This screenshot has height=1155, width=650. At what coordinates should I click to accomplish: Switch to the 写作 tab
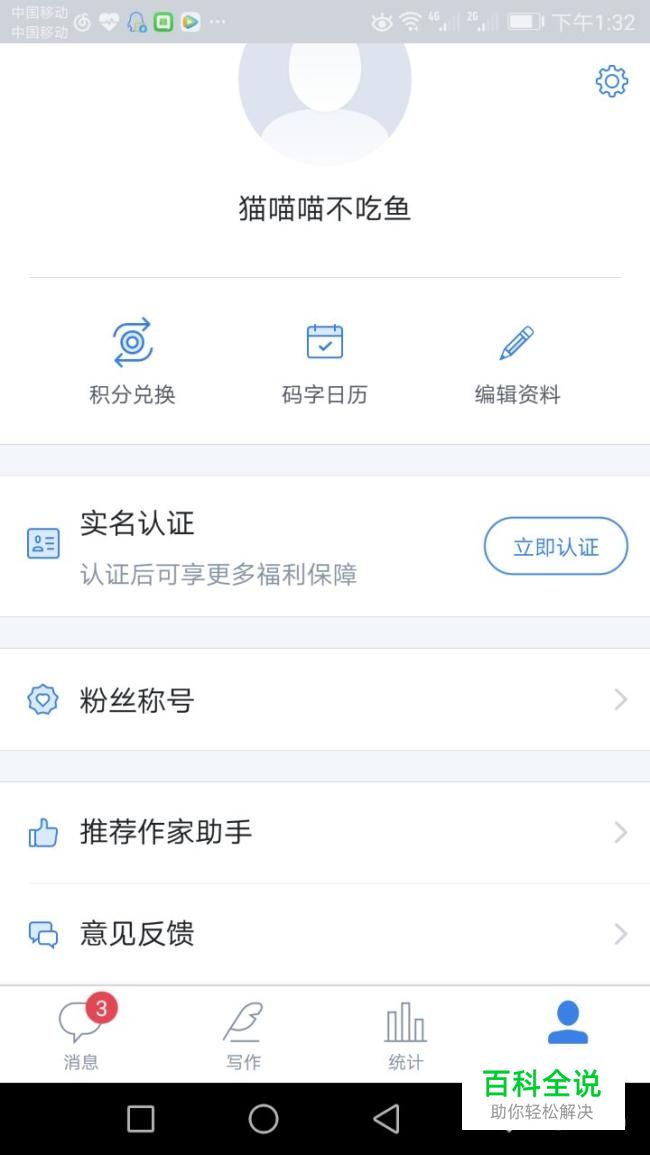pos(243,1035)
